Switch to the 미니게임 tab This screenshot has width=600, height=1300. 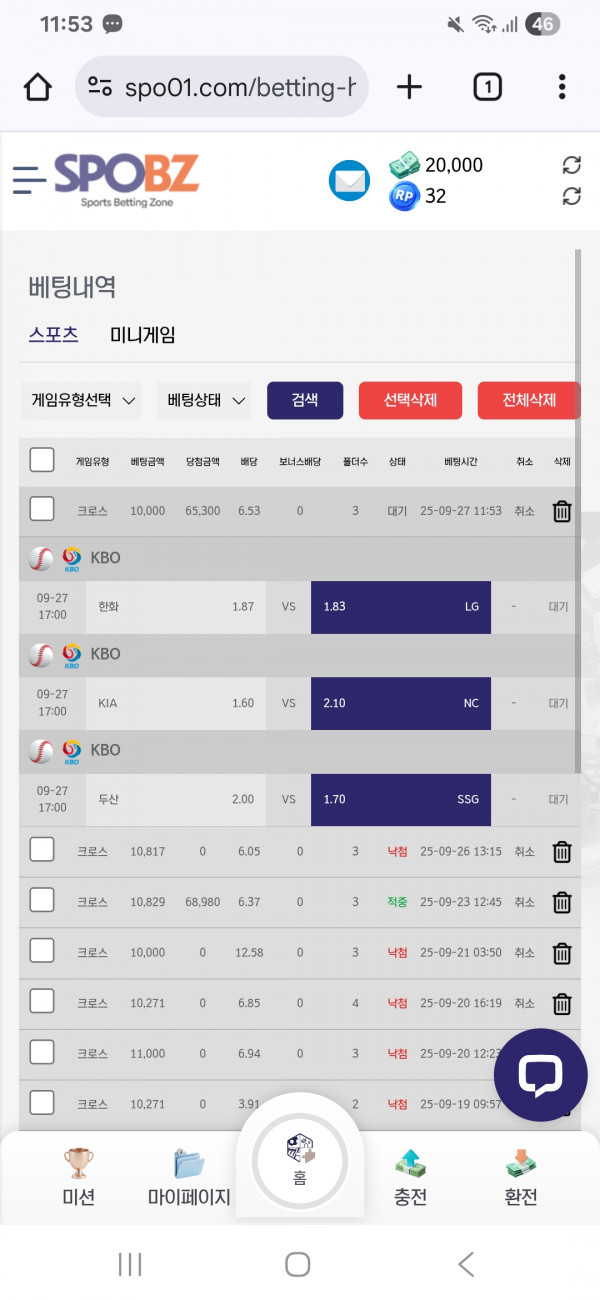[x=142, y=335]
